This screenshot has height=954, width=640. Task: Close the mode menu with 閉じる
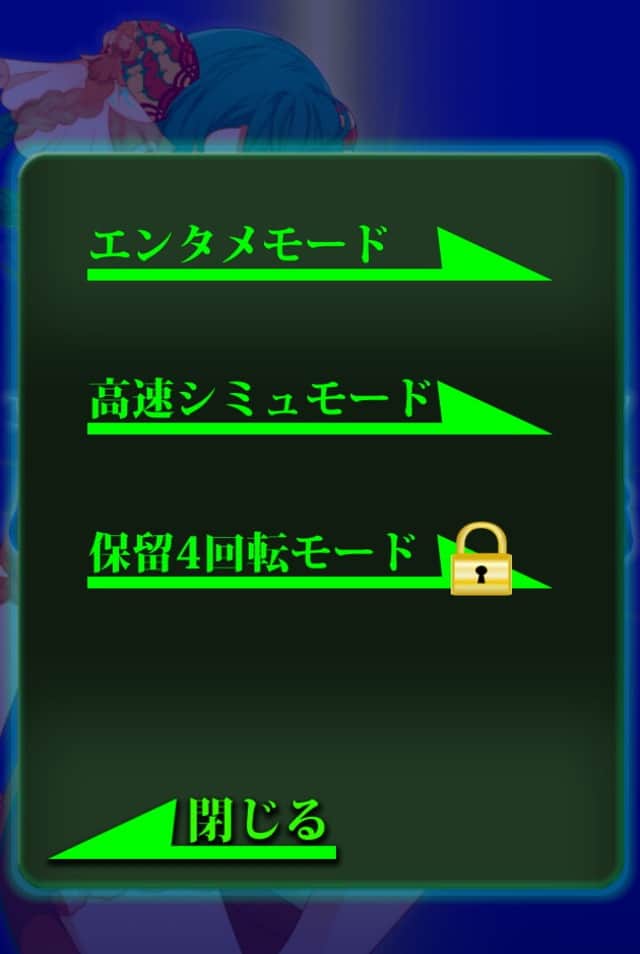[257, 824]
